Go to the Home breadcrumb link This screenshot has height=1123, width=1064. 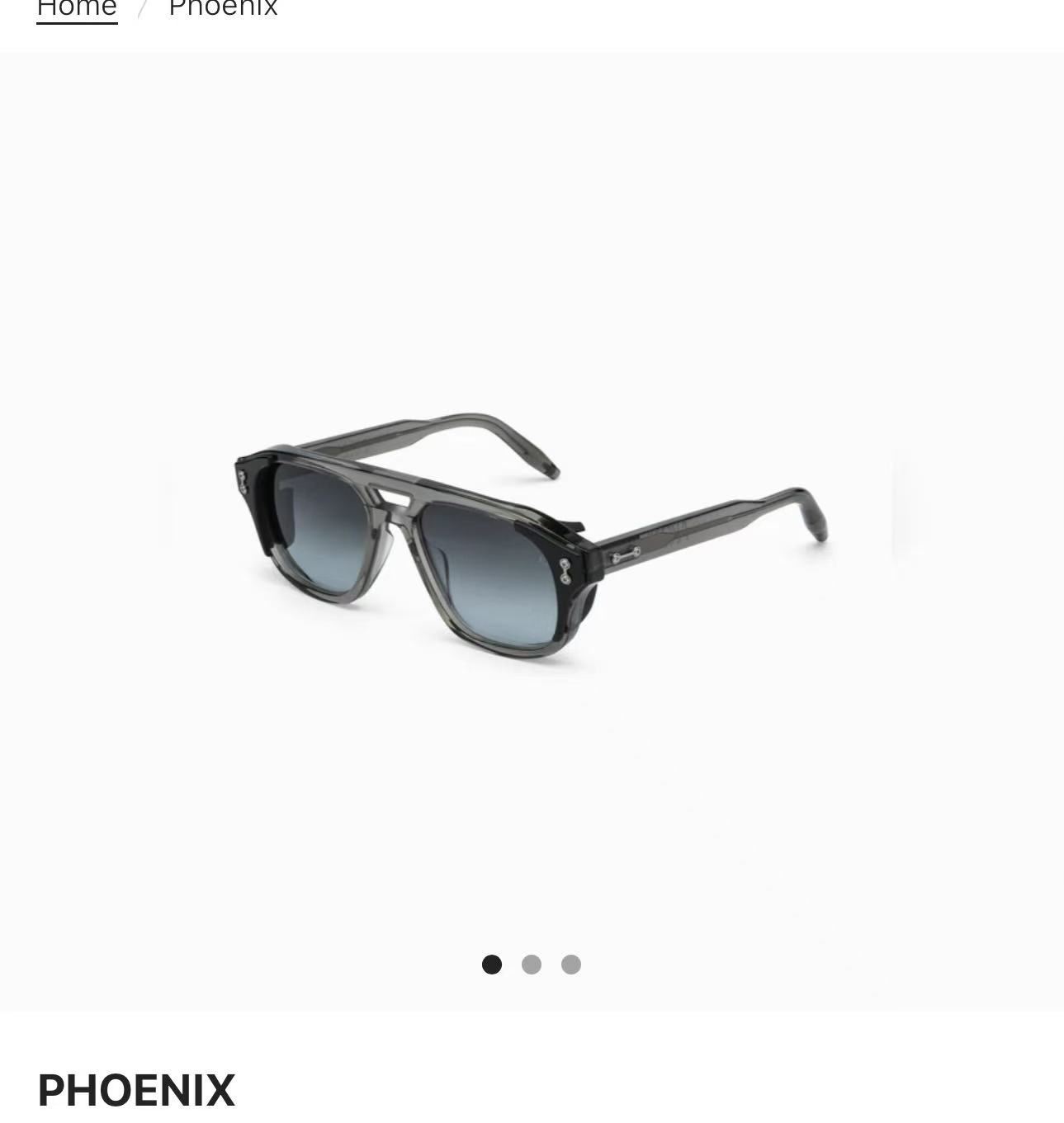[x=77, y=9]
